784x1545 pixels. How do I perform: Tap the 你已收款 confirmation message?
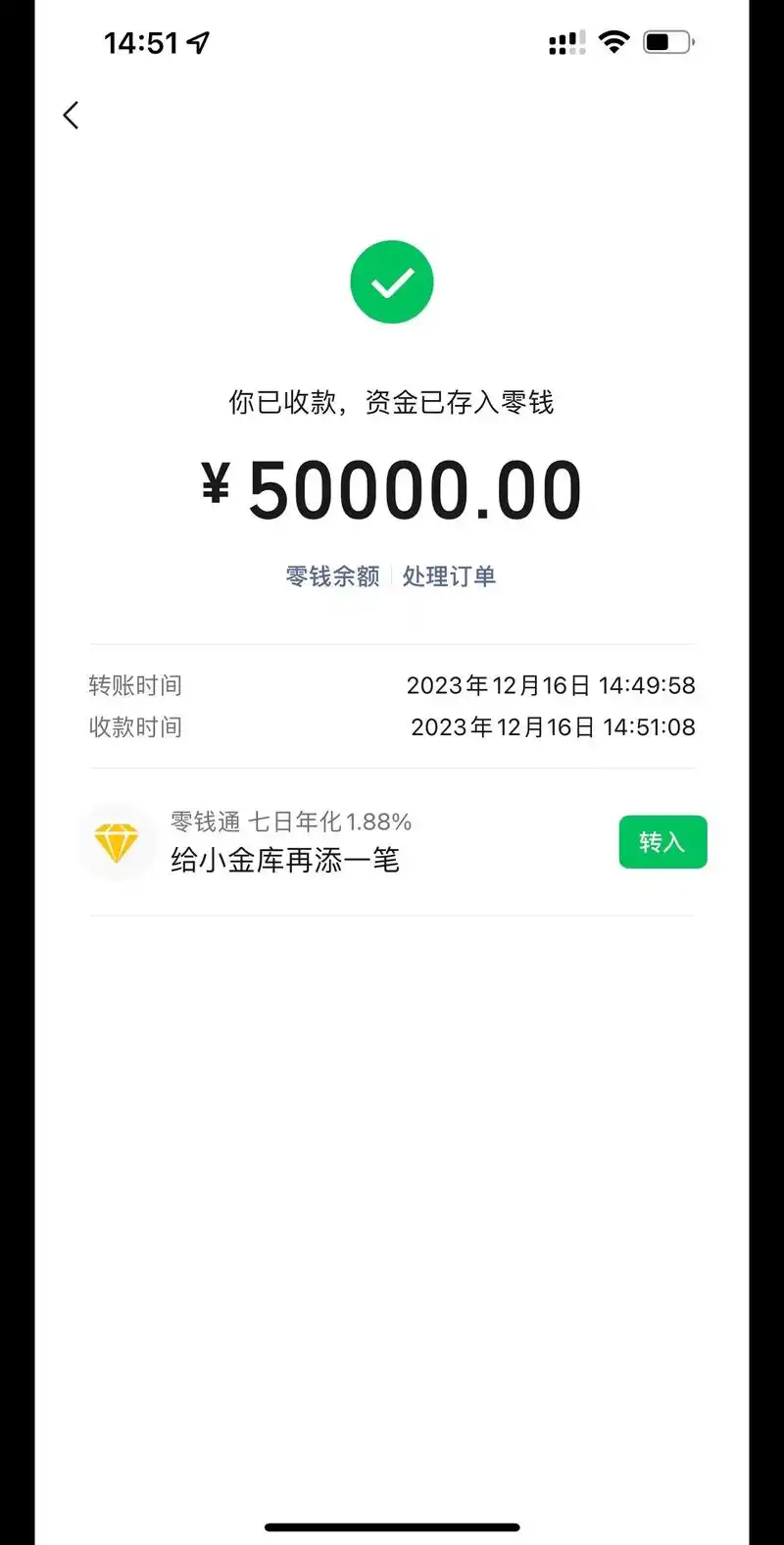click(x=392, y=402)
